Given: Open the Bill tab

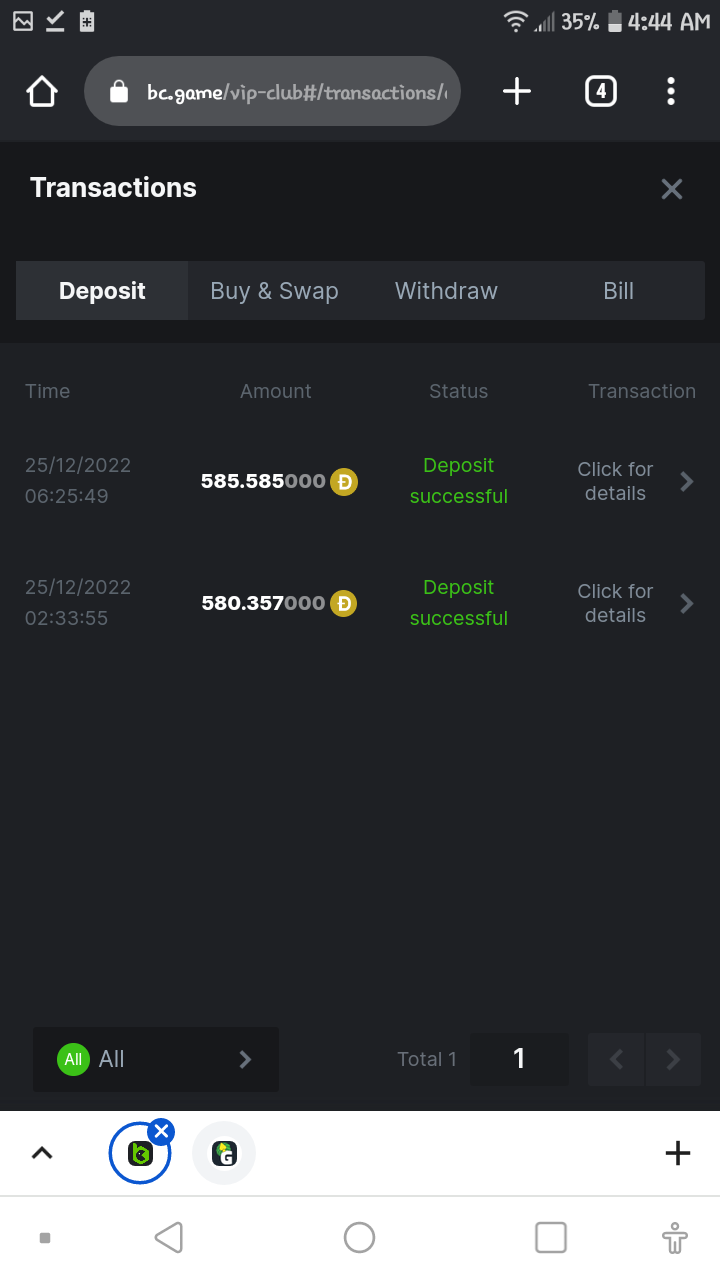Looking at the screenshot, I should point(618,291).
